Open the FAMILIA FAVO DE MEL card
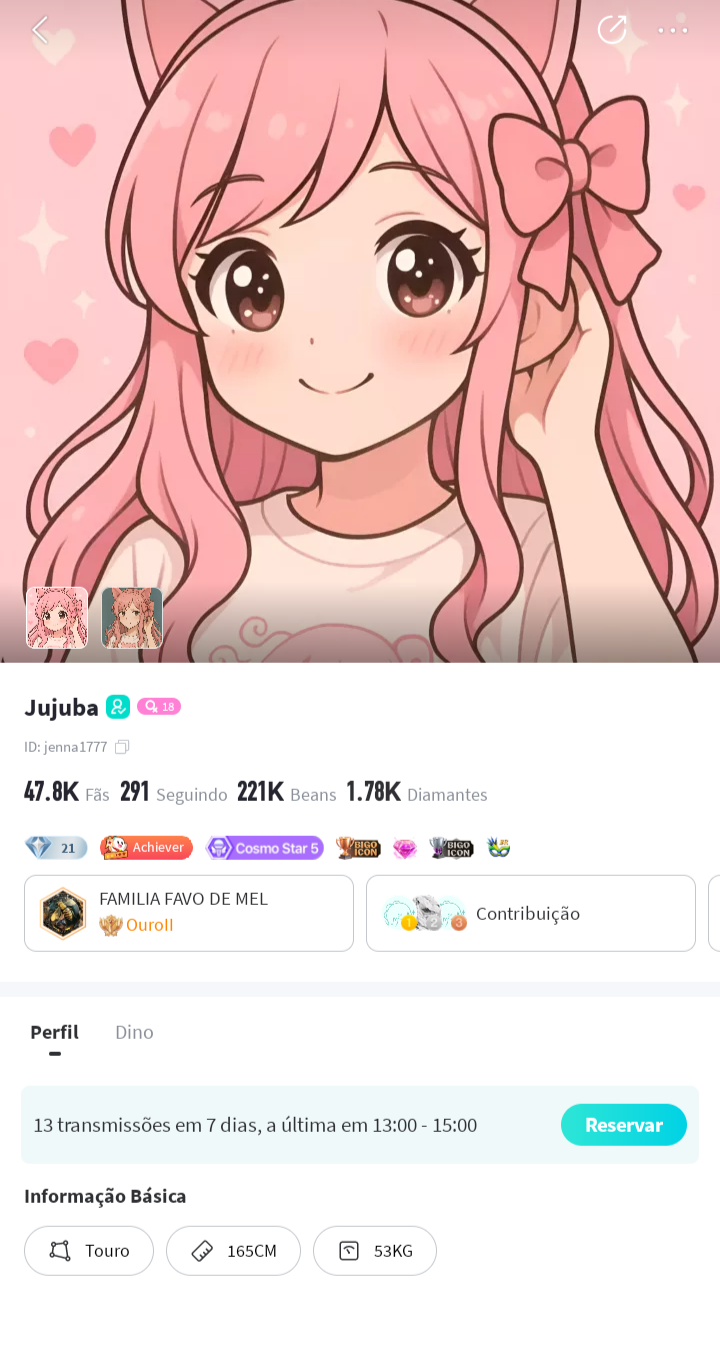Viewport: 720px width, 1352px height. 189,913
